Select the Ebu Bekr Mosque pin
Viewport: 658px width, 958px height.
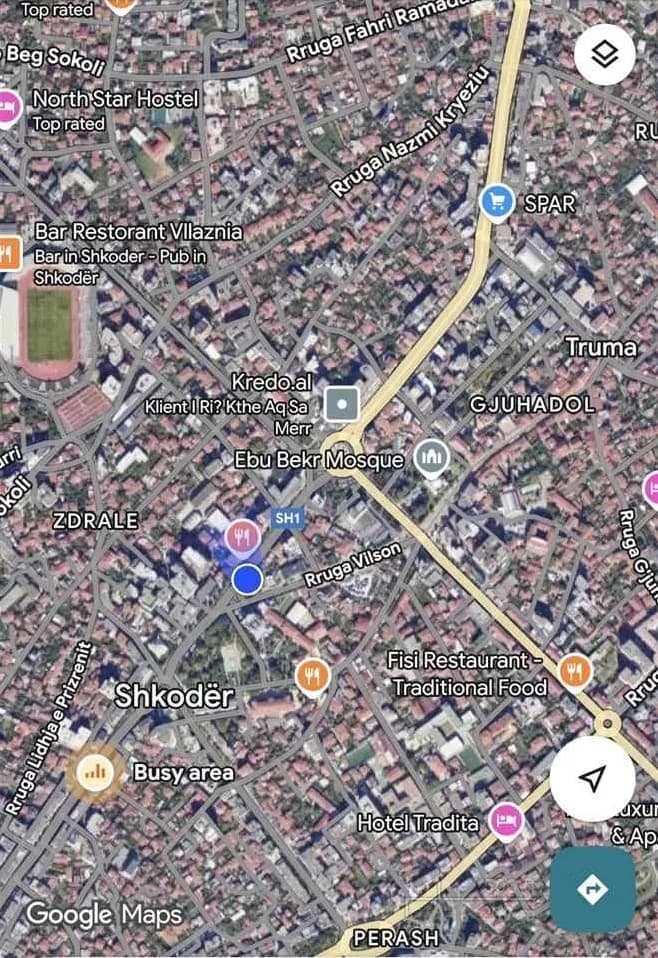coord(432,458)
